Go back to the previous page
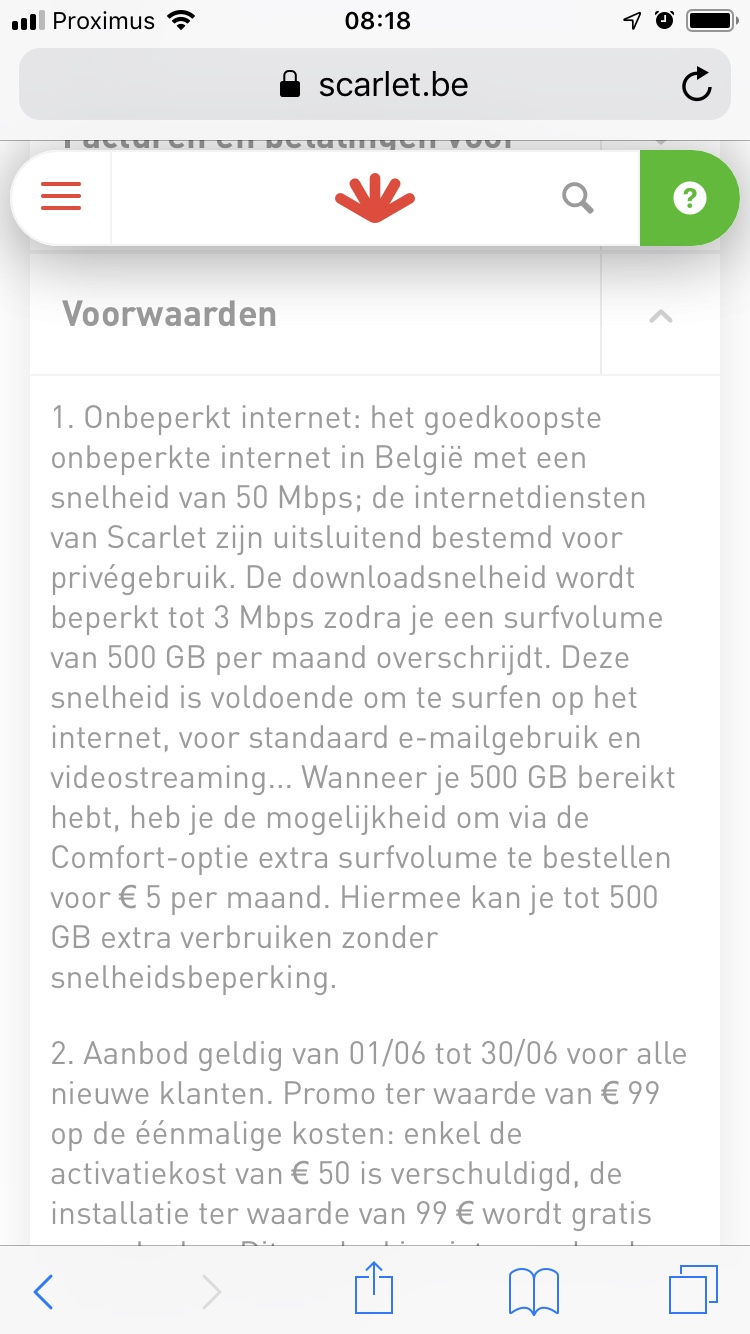The image size is (750, 1334). point(43,1292)
